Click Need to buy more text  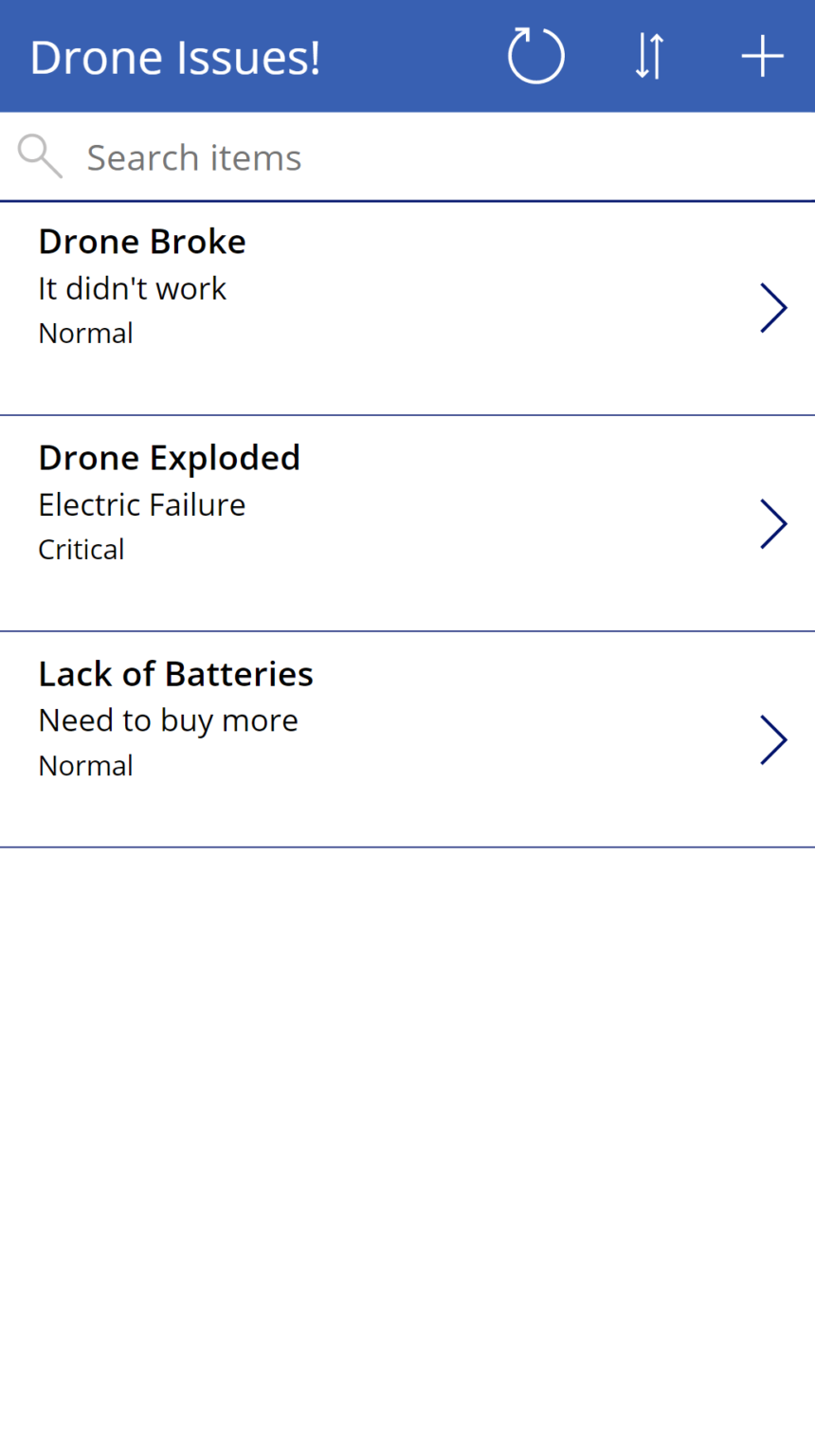tap(168, 720)
